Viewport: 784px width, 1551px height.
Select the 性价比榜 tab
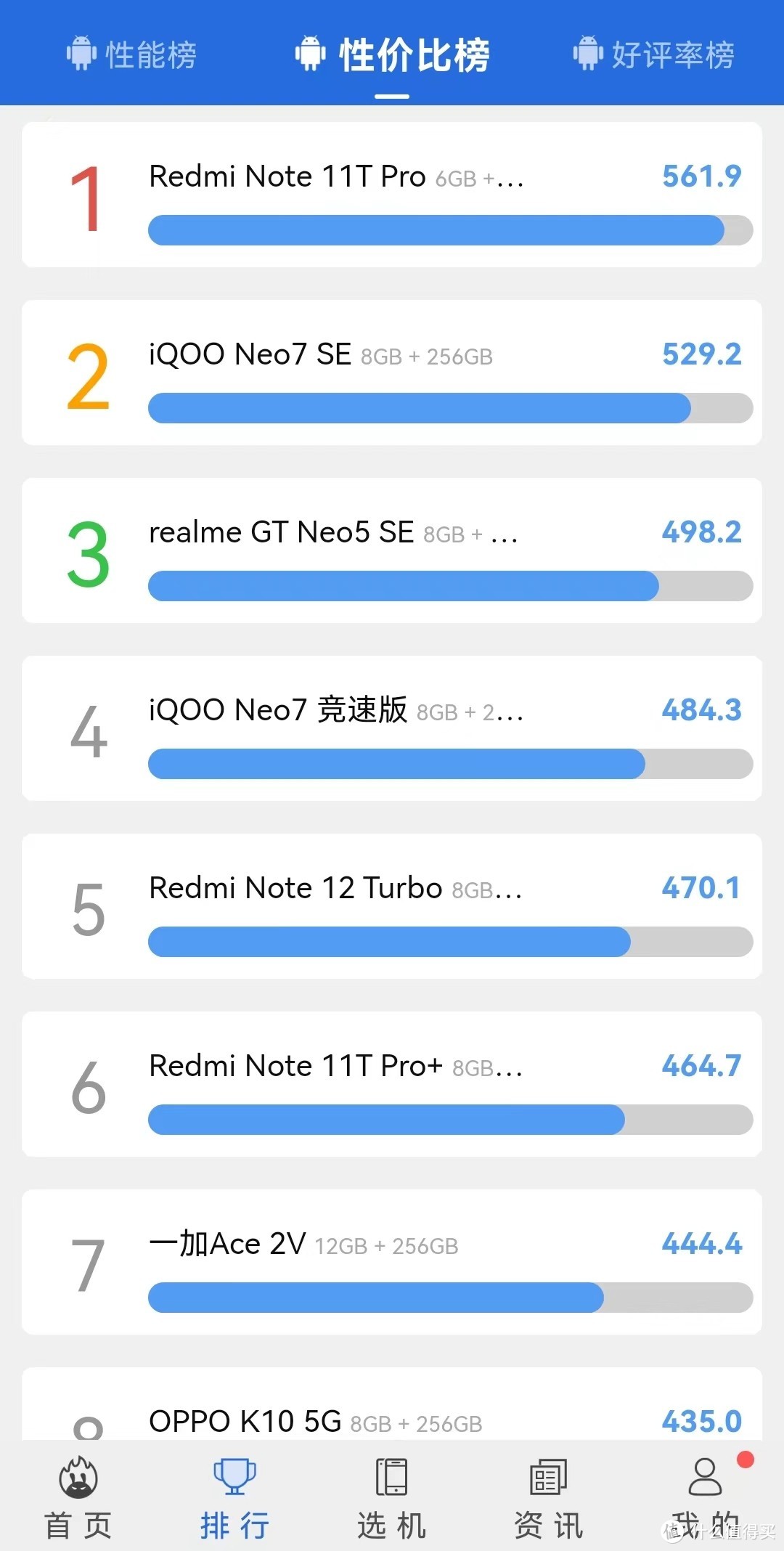click(392, 54)
